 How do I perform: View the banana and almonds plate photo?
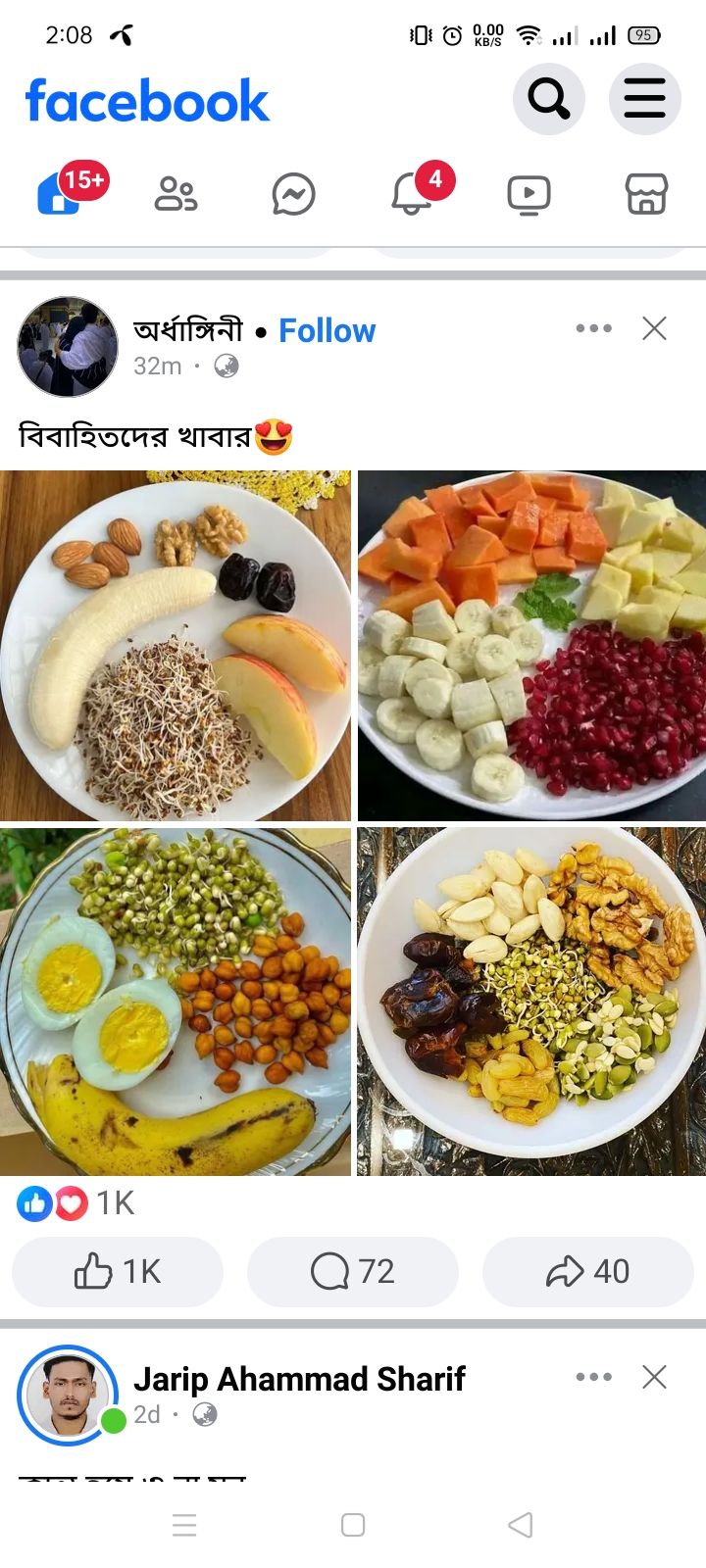[x=175, y=645]
